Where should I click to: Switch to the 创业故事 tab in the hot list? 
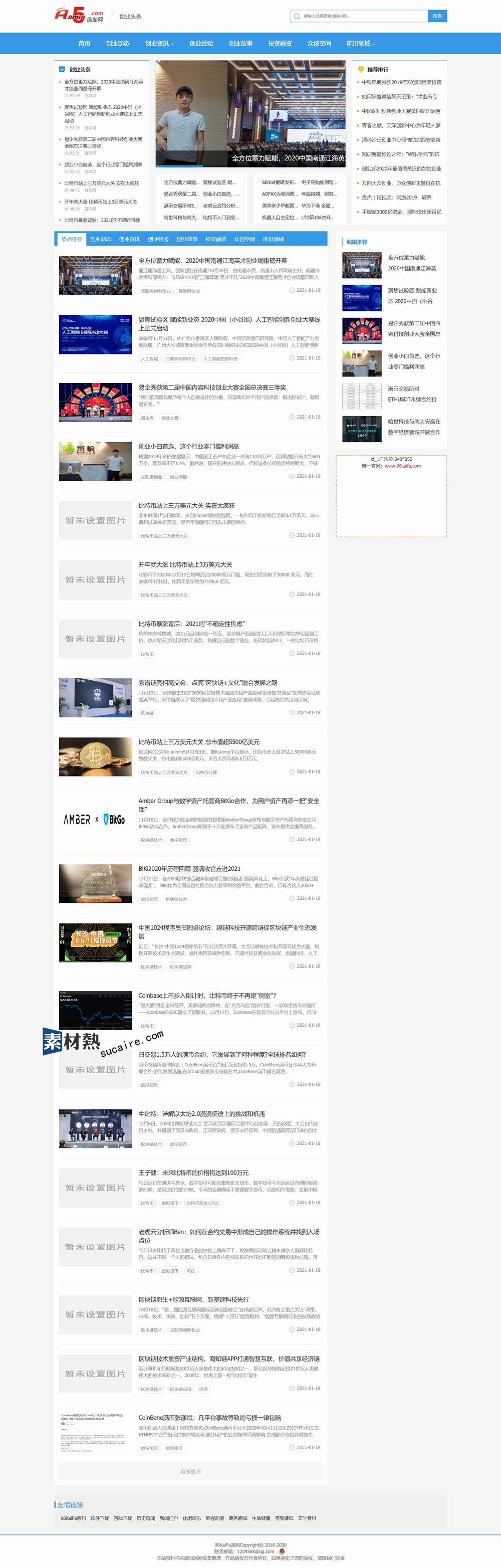click(x=187, y=239)
